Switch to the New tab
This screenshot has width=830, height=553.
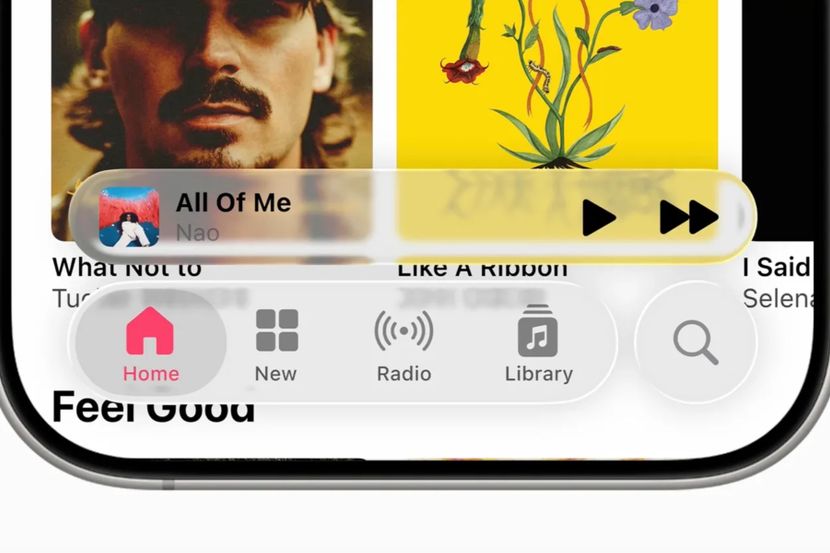(x=276, y=345)
